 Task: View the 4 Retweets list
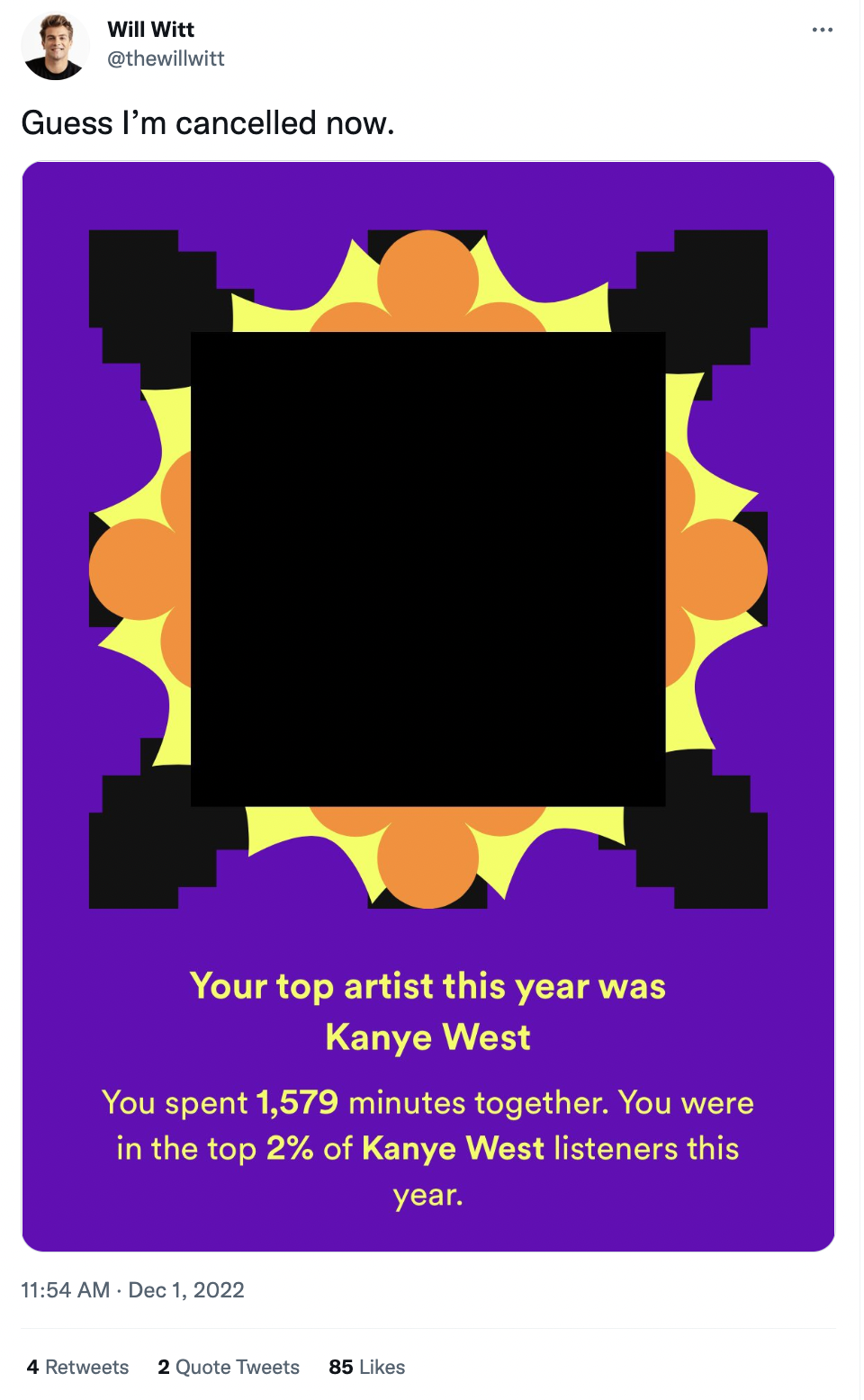(x=77, y=1367)
